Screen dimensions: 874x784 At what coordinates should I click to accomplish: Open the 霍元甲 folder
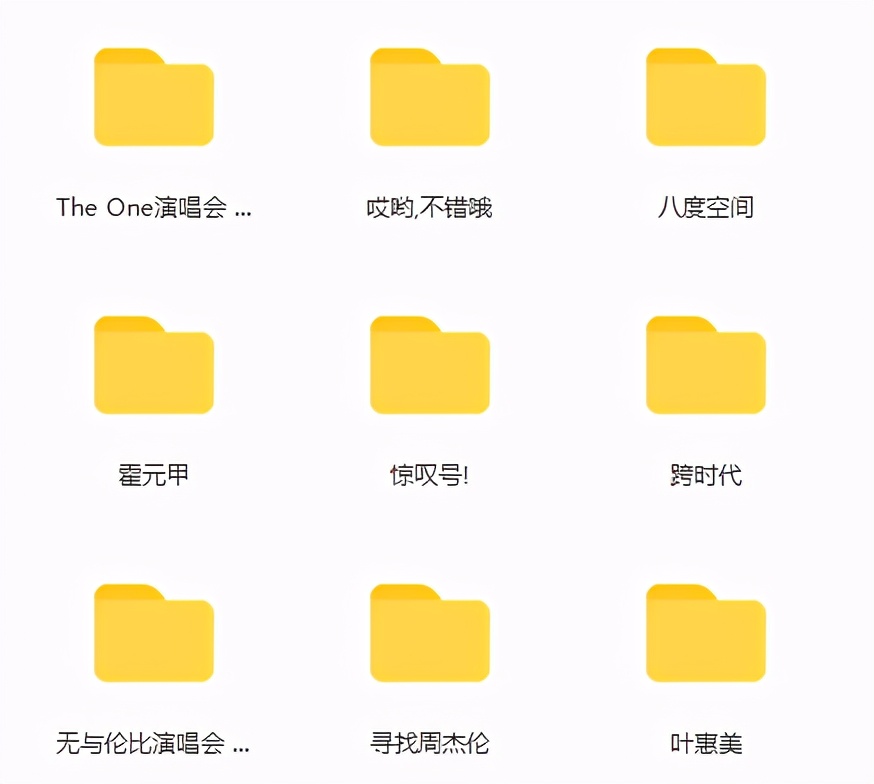click(x=154, y=365)
